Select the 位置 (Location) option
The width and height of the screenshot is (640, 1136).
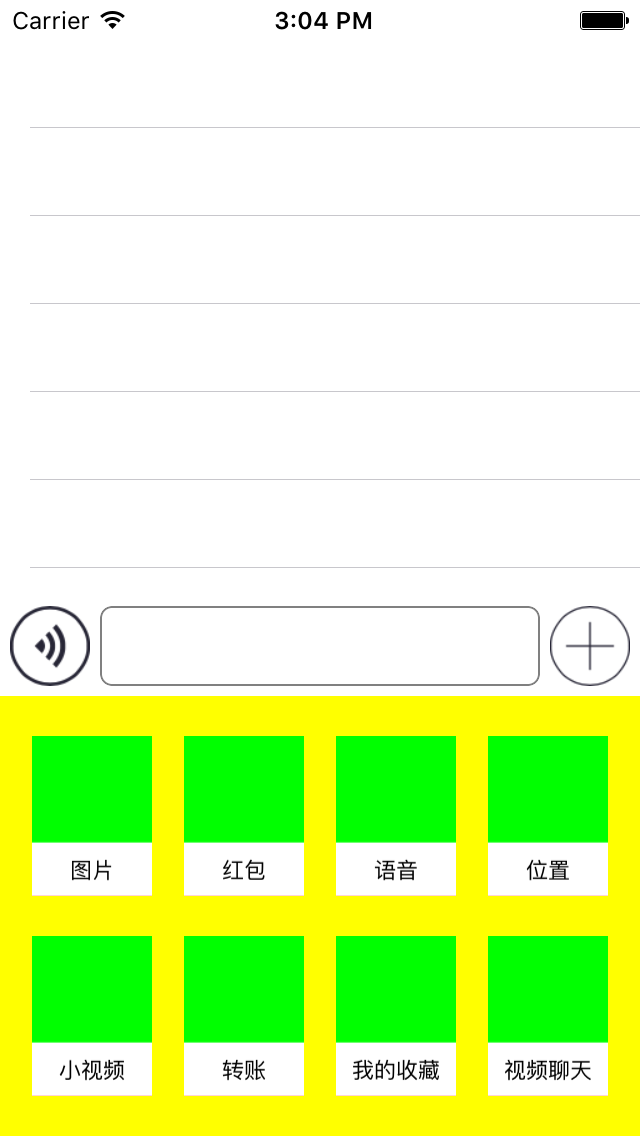[548, 814]
